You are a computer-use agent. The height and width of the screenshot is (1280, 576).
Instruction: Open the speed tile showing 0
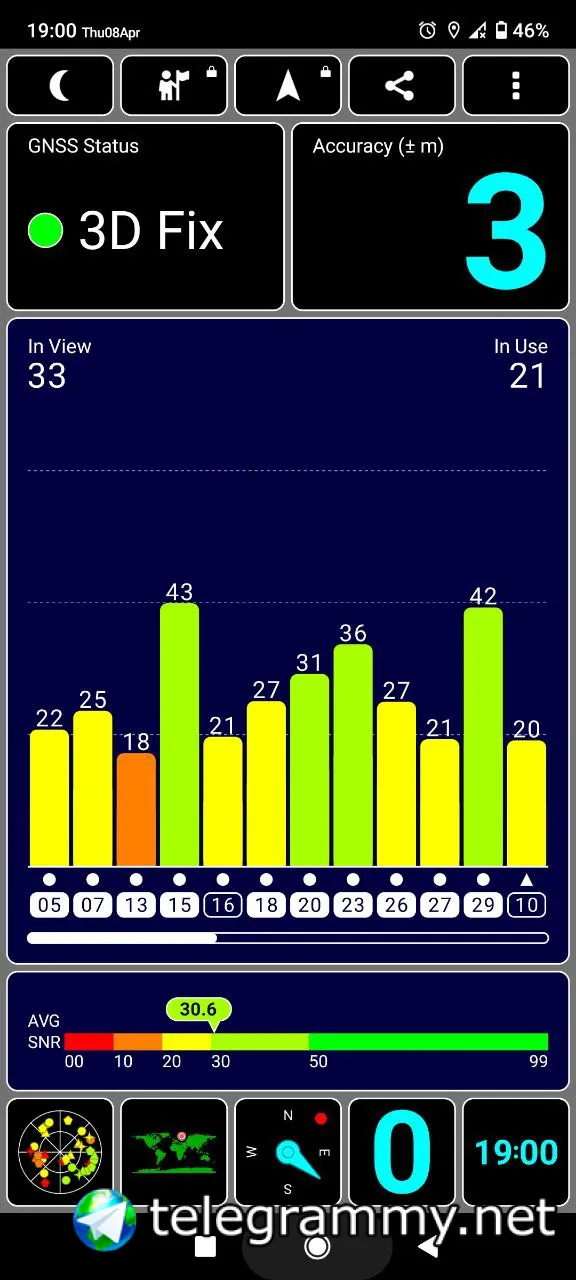click(402, 1152)
